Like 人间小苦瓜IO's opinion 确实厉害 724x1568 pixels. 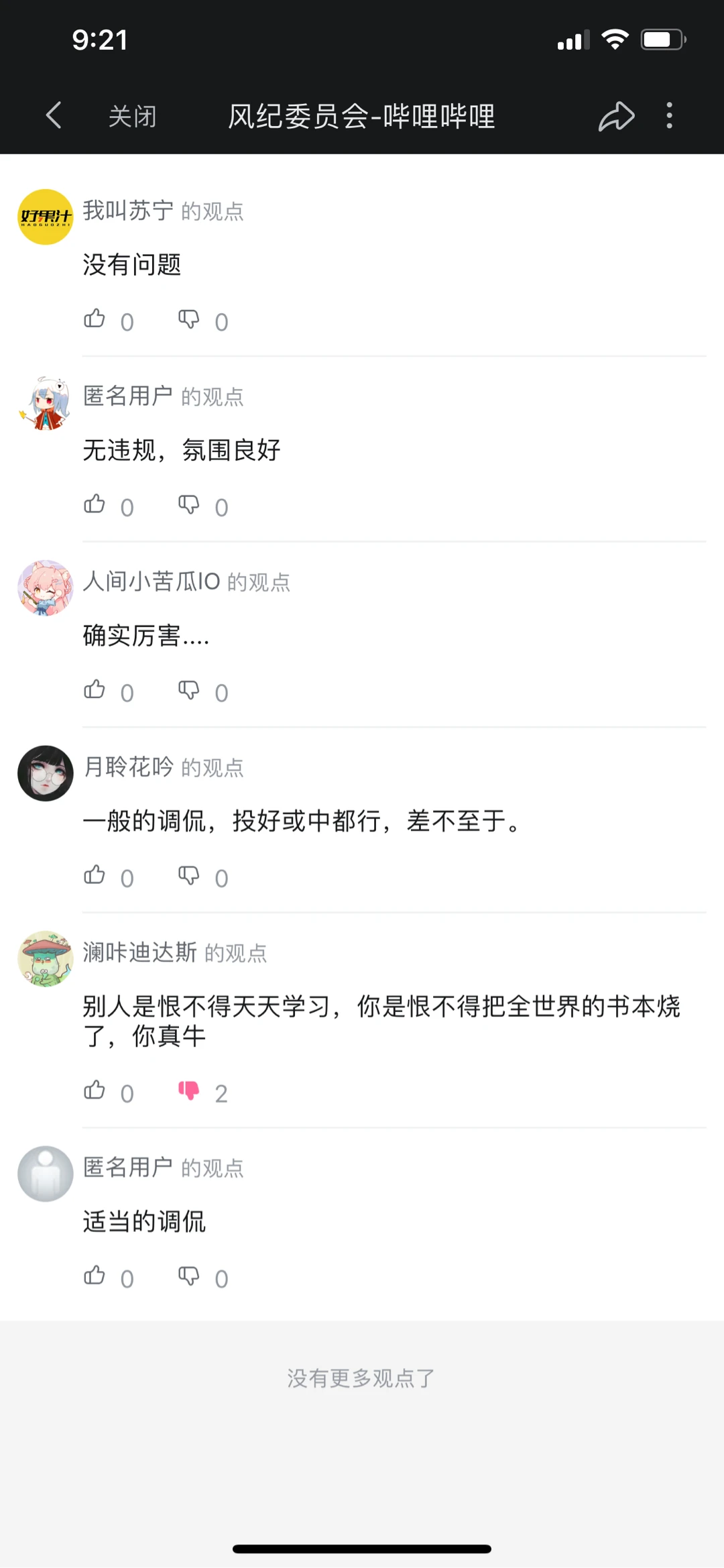click(x=95, y=690)
